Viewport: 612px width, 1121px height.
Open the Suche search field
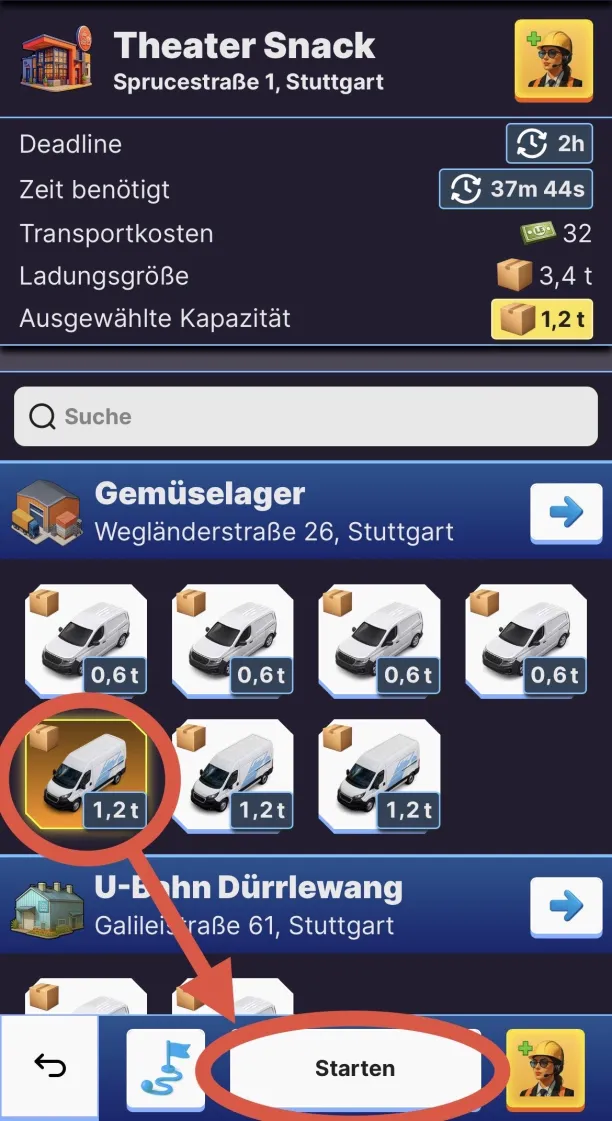tap(305, 417)
